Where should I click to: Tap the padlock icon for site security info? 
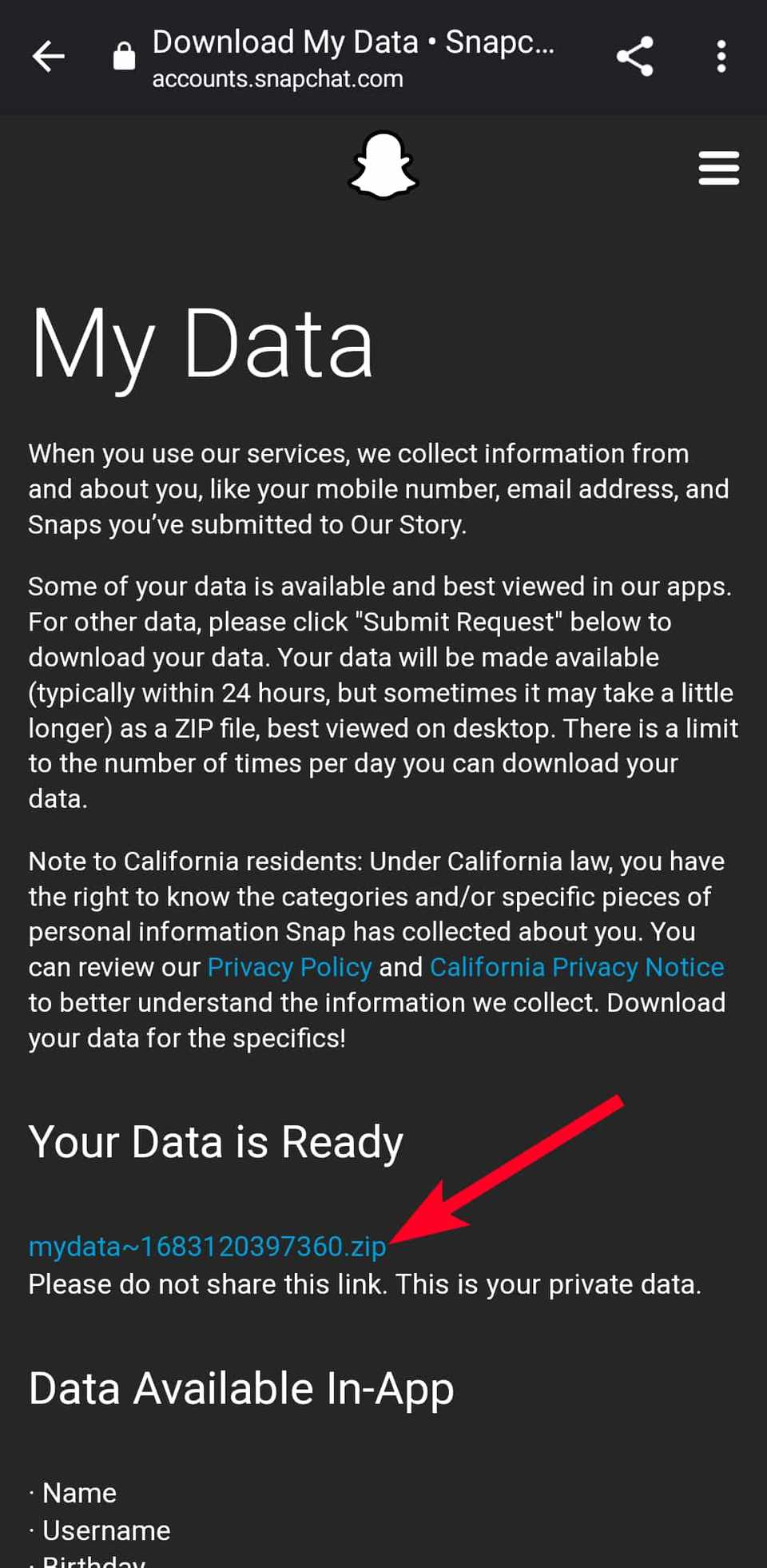[x=125, y=56]
